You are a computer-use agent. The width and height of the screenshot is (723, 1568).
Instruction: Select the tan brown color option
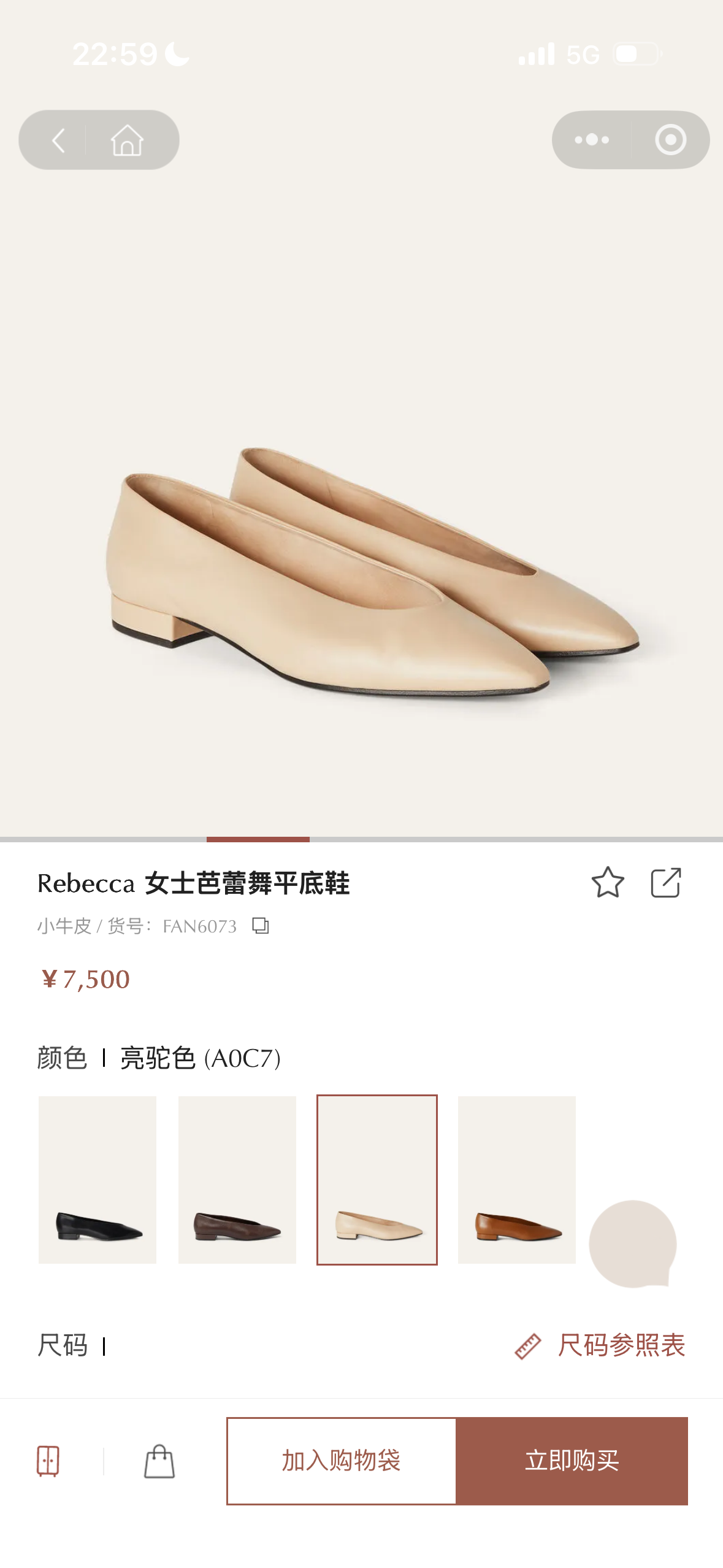coord(517,1179)
